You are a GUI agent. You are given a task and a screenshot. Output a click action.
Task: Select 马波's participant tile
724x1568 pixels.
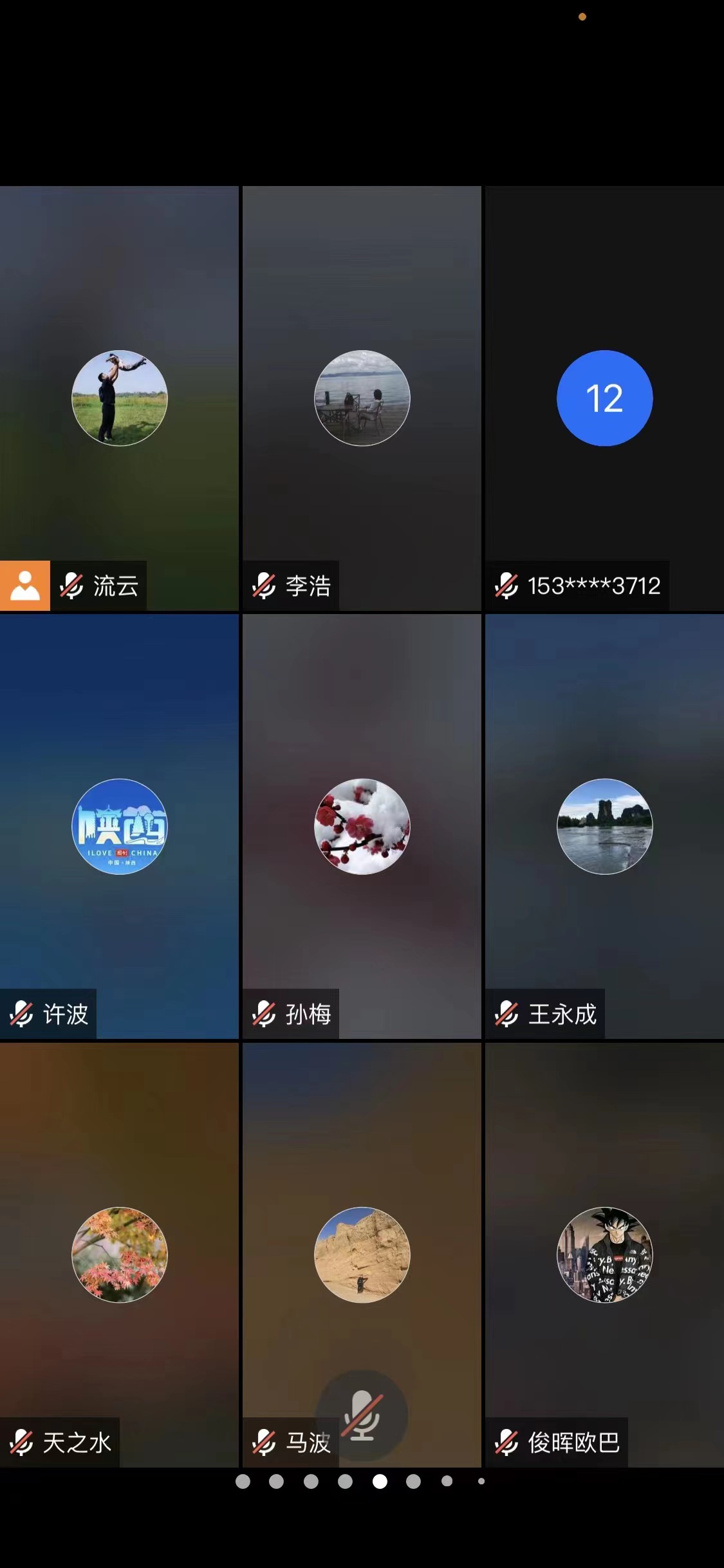pyautogui.click(x=362, y=1254)
